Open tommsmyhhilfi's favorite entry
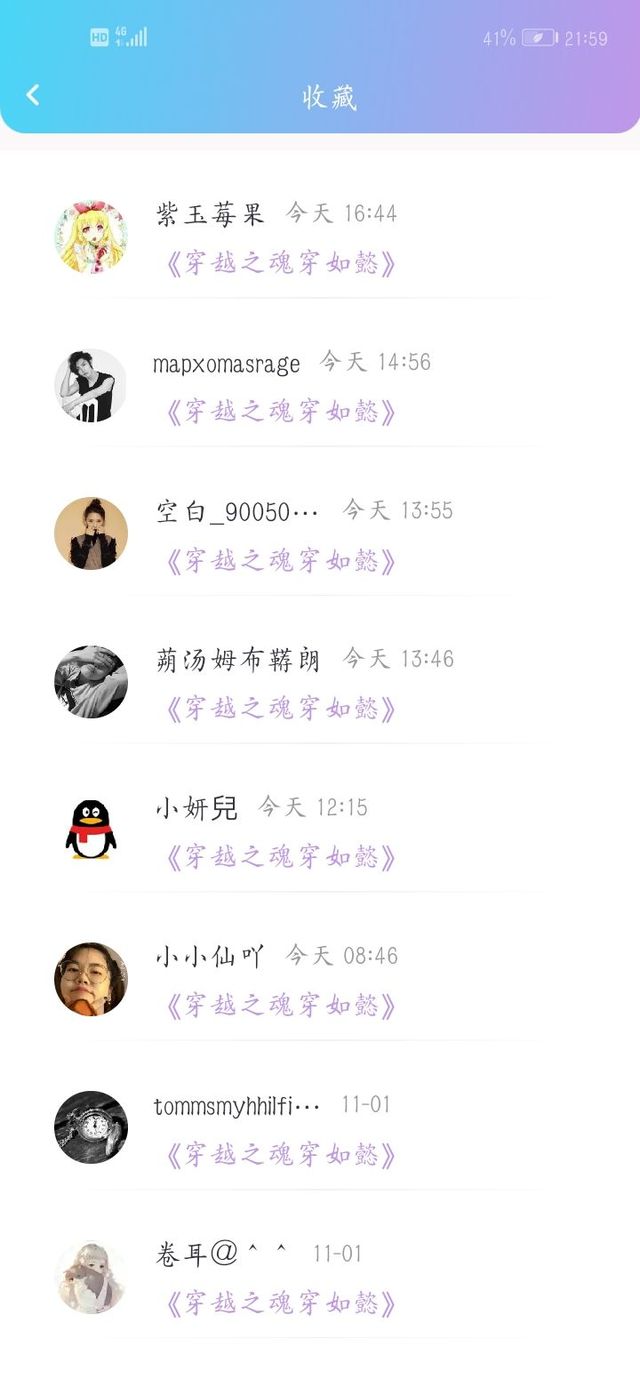 [x=320, y=1128]
